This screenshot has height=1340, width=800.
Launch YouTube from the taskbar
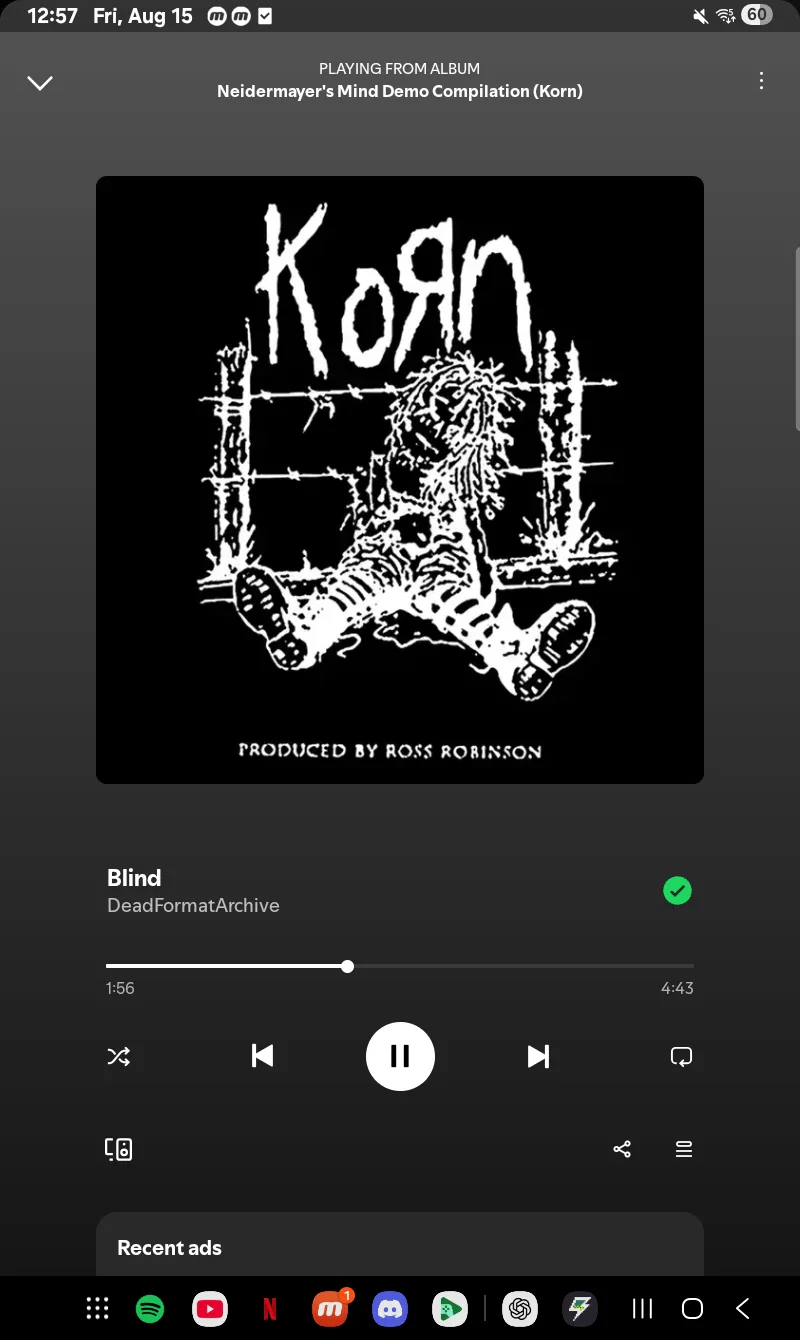pyautogui.click(x=210, y=1308)
